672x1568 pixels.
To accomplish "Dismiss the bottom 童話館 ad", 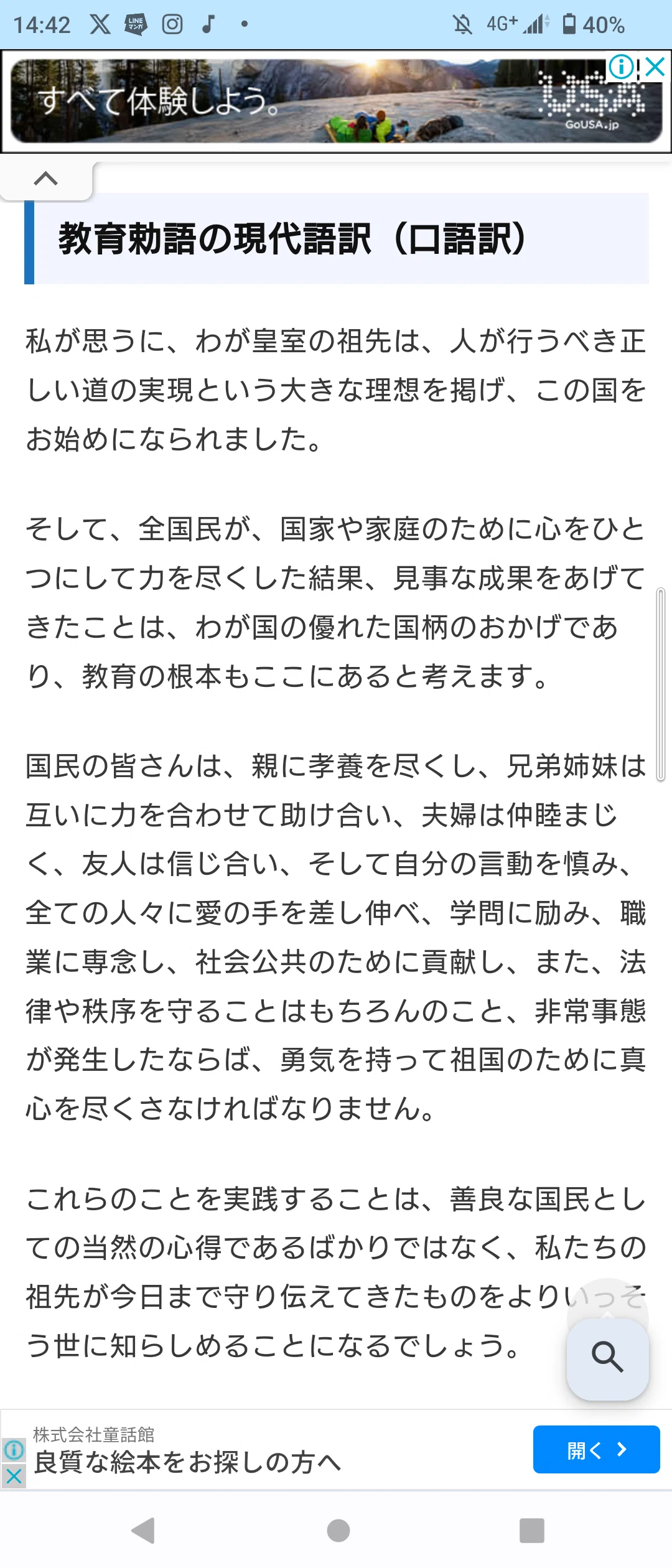I will [14, 1476].
